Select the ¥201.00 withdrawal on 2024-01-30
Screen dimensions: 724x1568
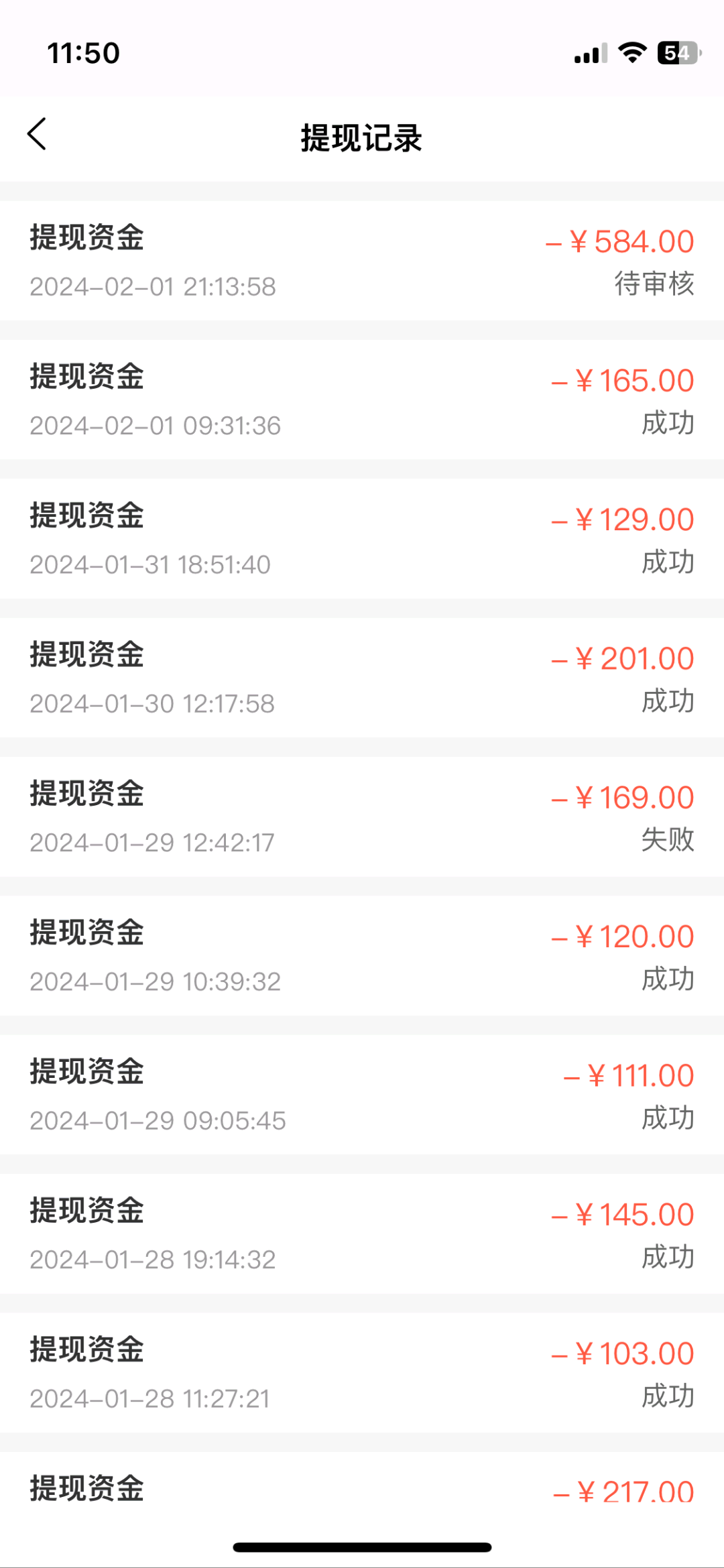pos(362,678)
